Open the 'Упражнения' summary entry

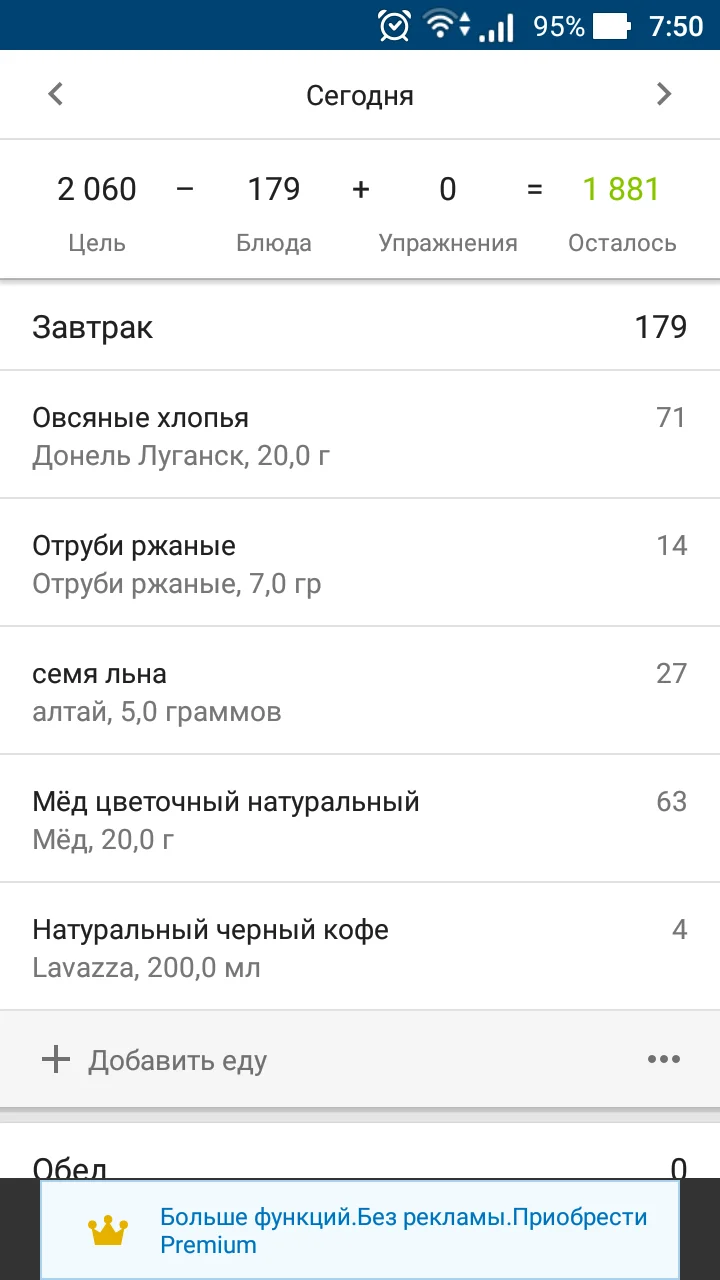click(448, 208)
